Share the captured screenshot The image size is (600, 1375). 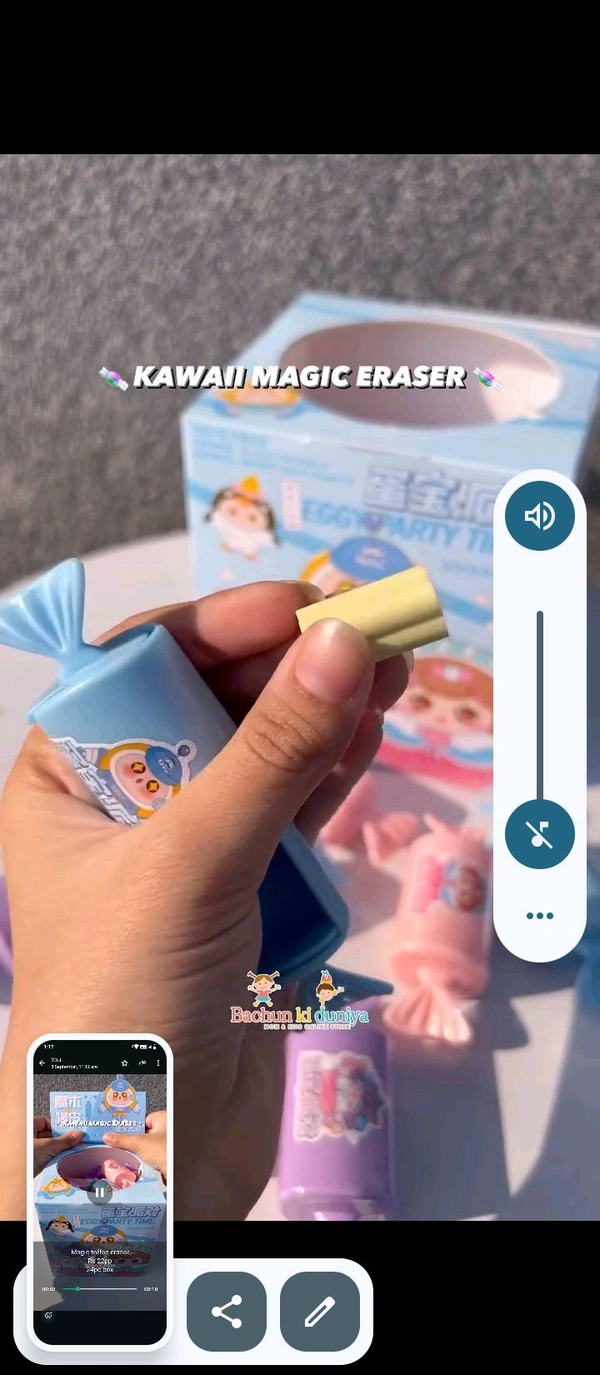[227, 1311]
